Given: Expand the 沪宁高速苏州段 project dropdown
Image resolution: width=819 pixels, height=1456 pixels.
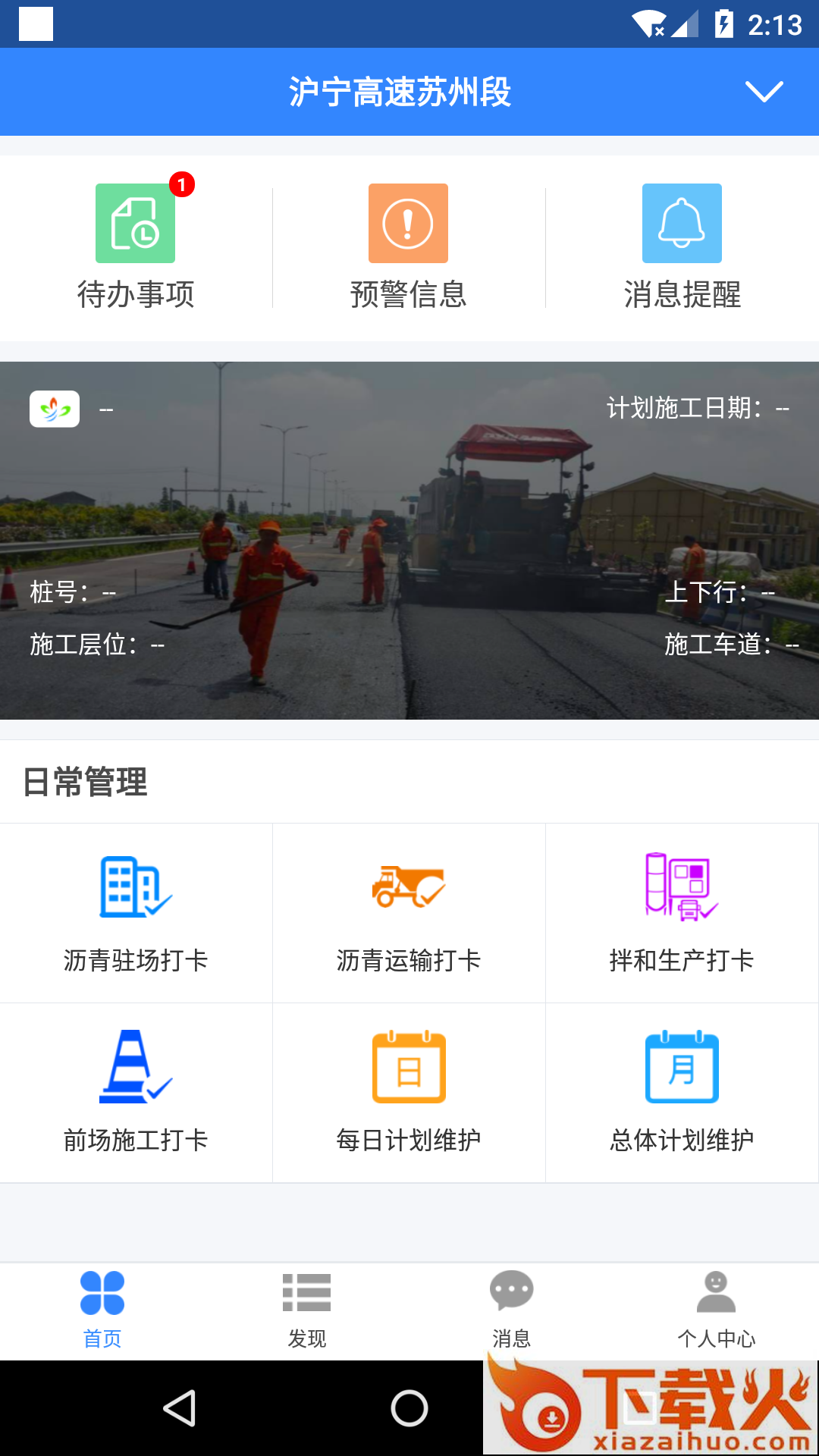Looking at the screenshot, I should pyautogui.click(x=763, y=92).
